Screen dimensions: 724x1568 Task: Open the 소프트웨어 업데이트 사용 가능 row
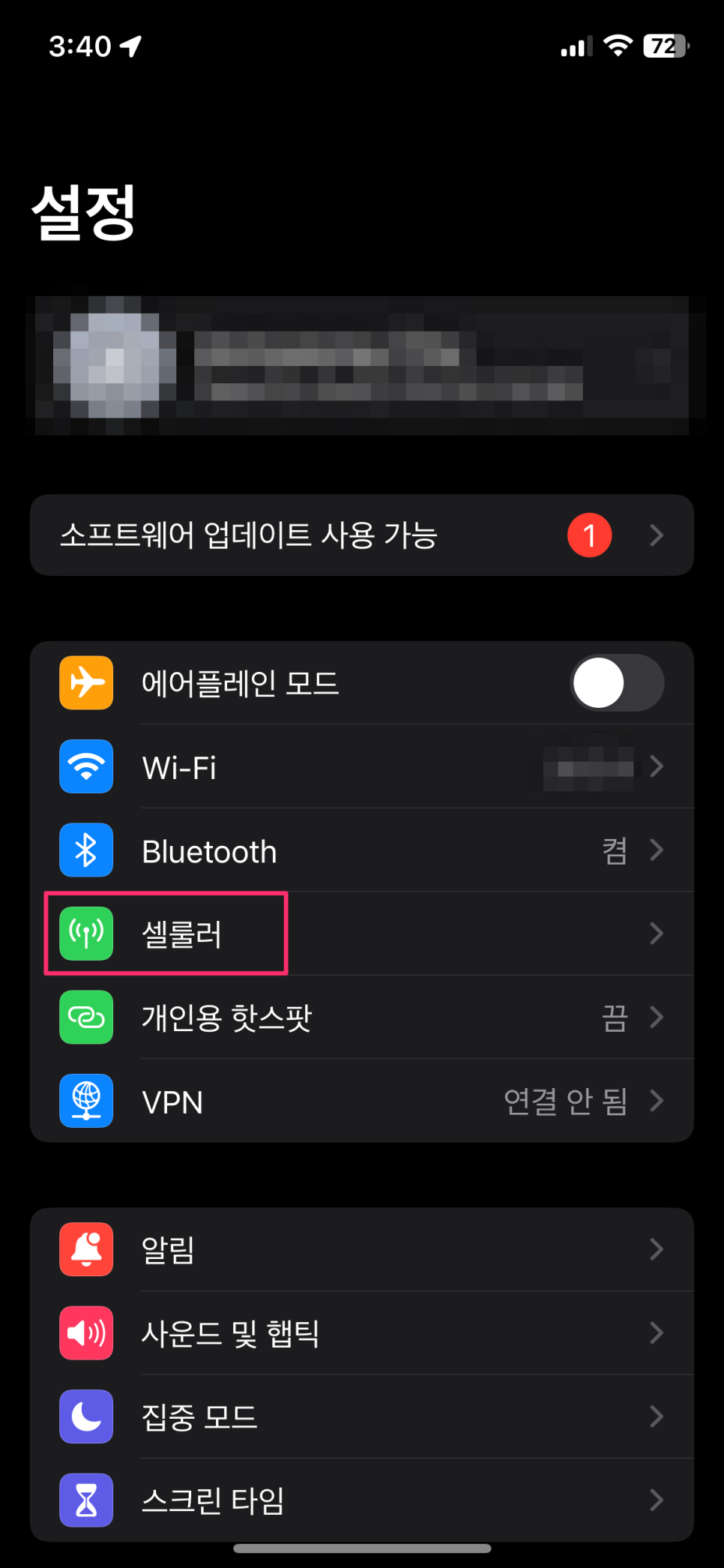point(362,535)
